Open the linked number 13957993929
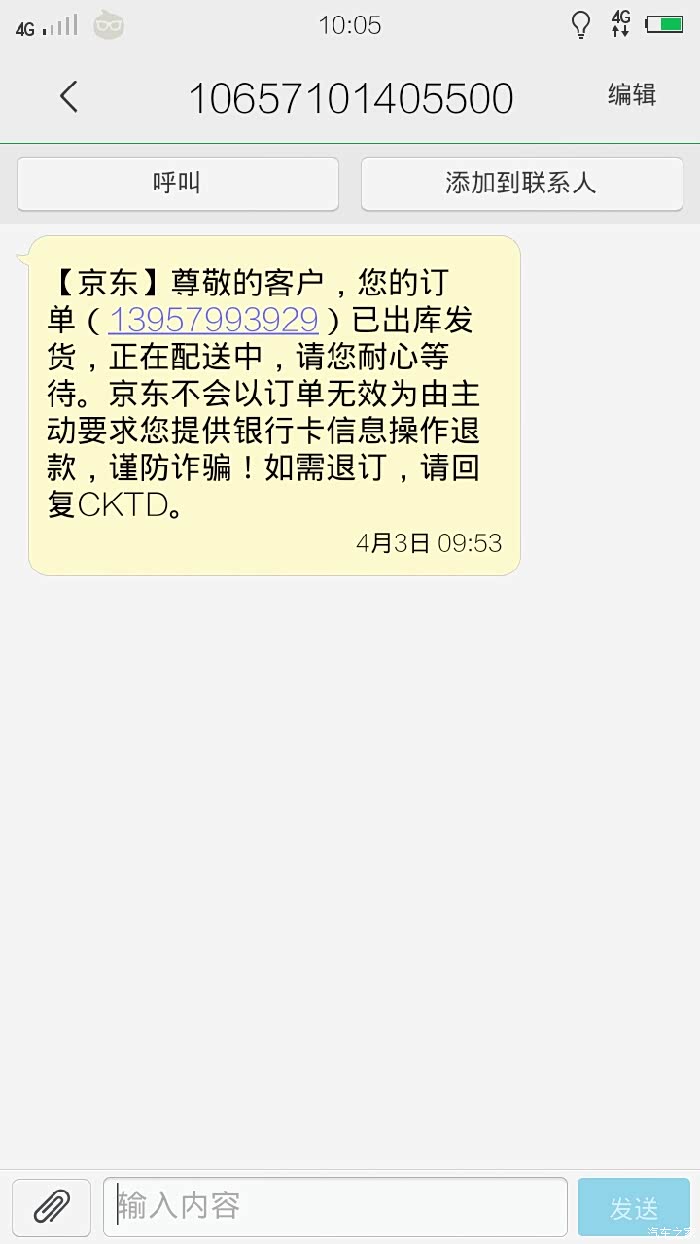Viewport: 700px width, 1244px height. 213,320
